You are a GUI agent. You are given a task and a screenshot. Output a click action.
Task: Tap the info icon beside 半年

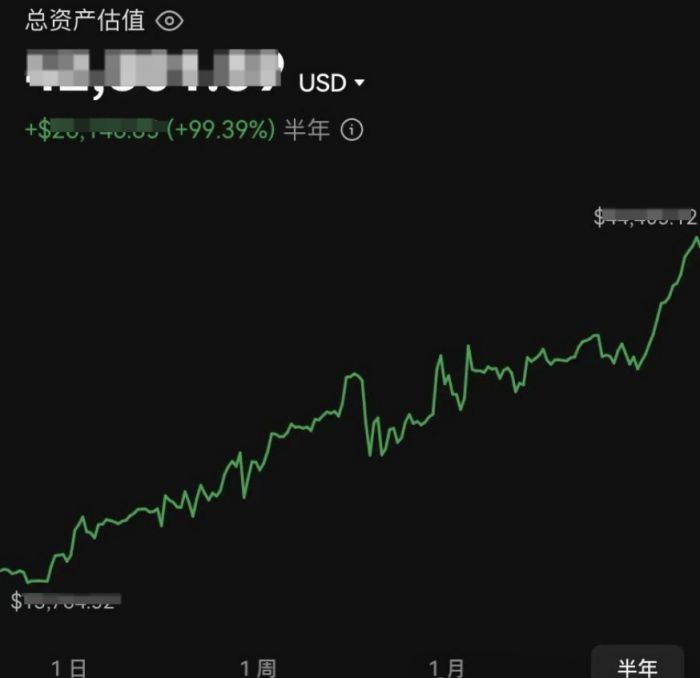tap(352, 130)
